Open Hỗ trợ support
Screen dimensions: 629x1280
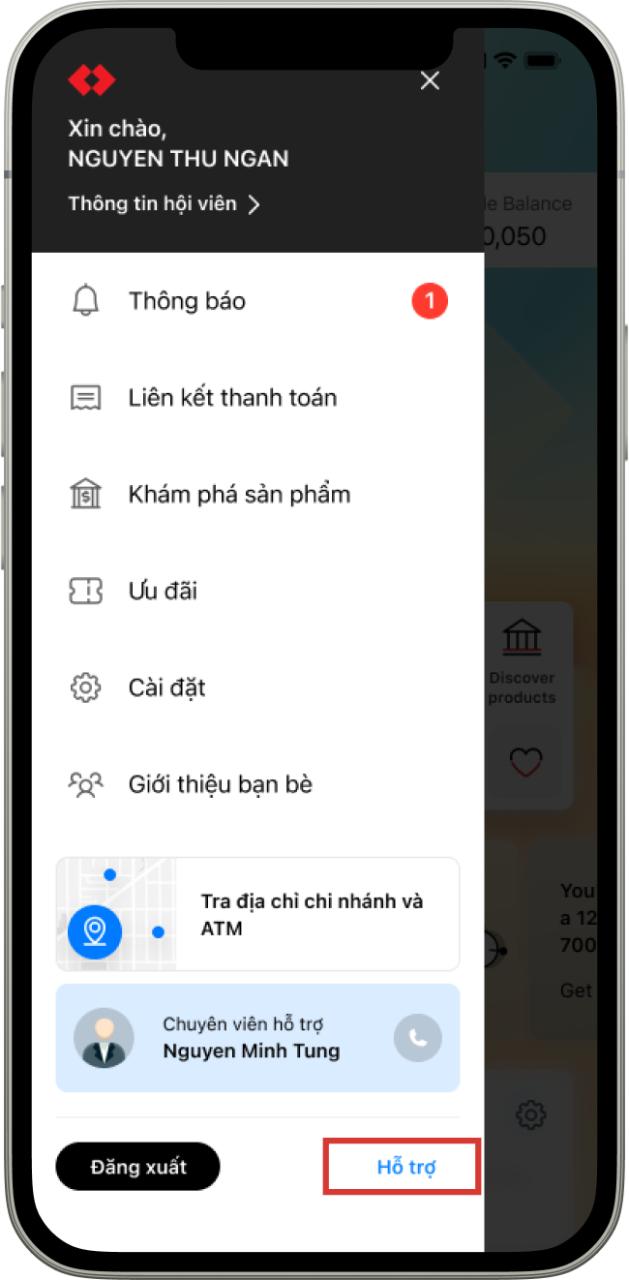pyautogui.click(x=405, y=1167)
